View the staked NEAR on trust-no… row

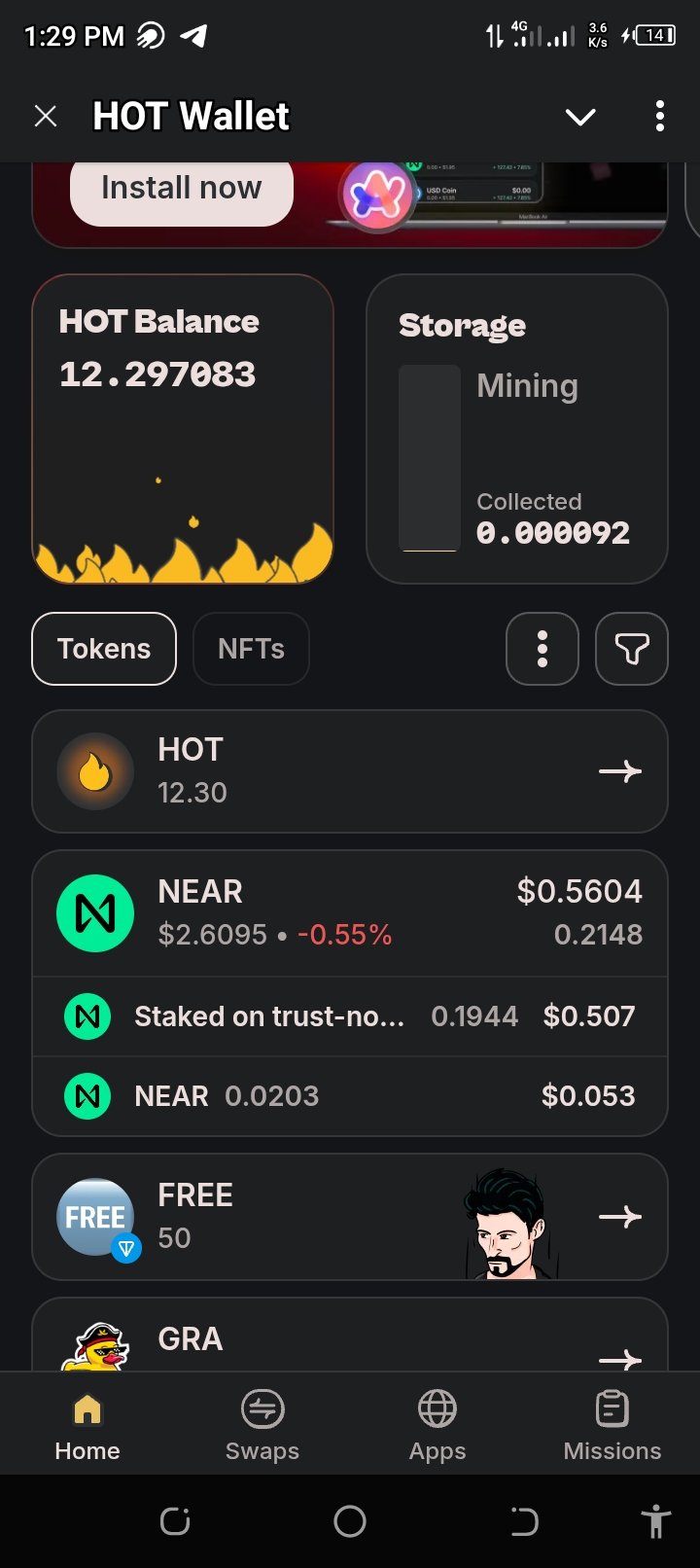(350, 1016)
